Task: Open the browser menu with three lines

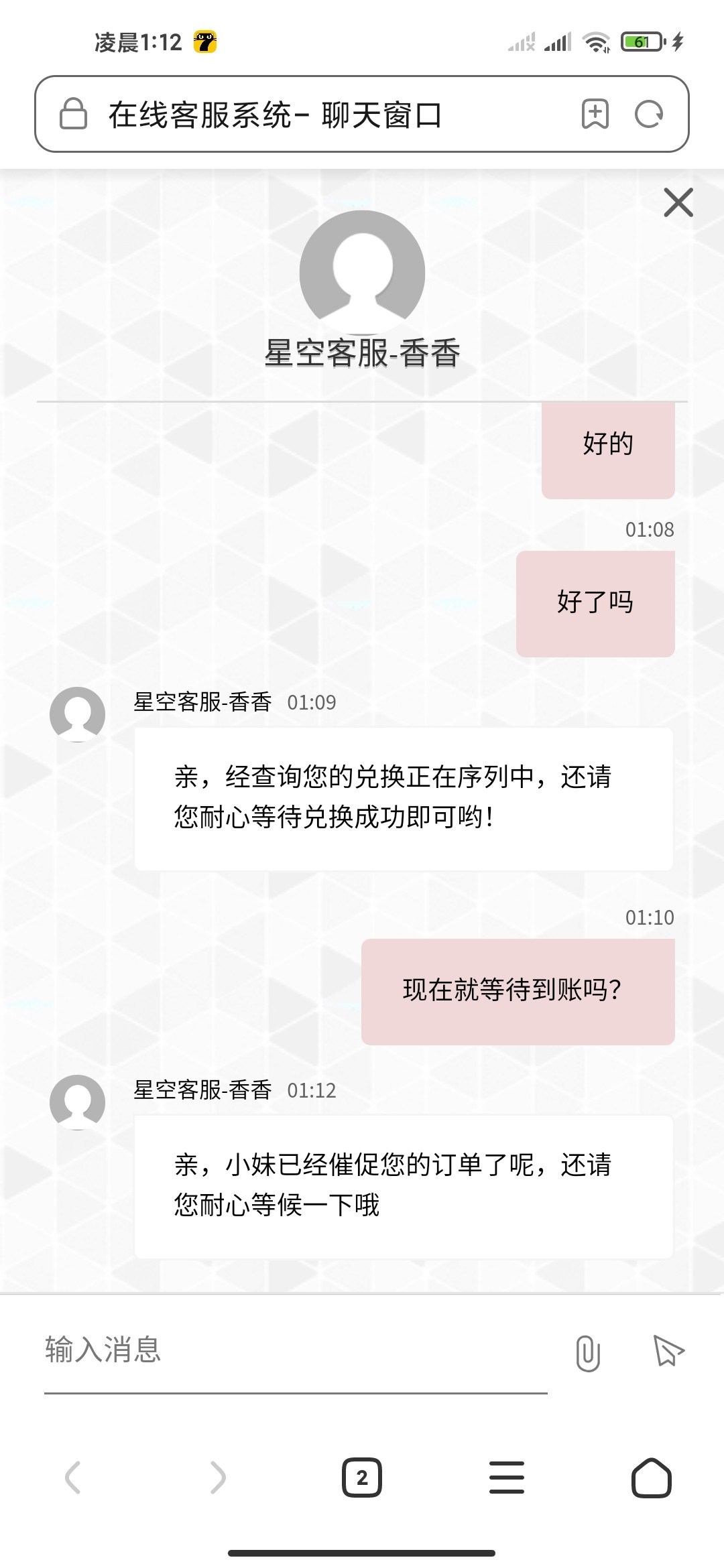Action: click(x=507, y=1477)
